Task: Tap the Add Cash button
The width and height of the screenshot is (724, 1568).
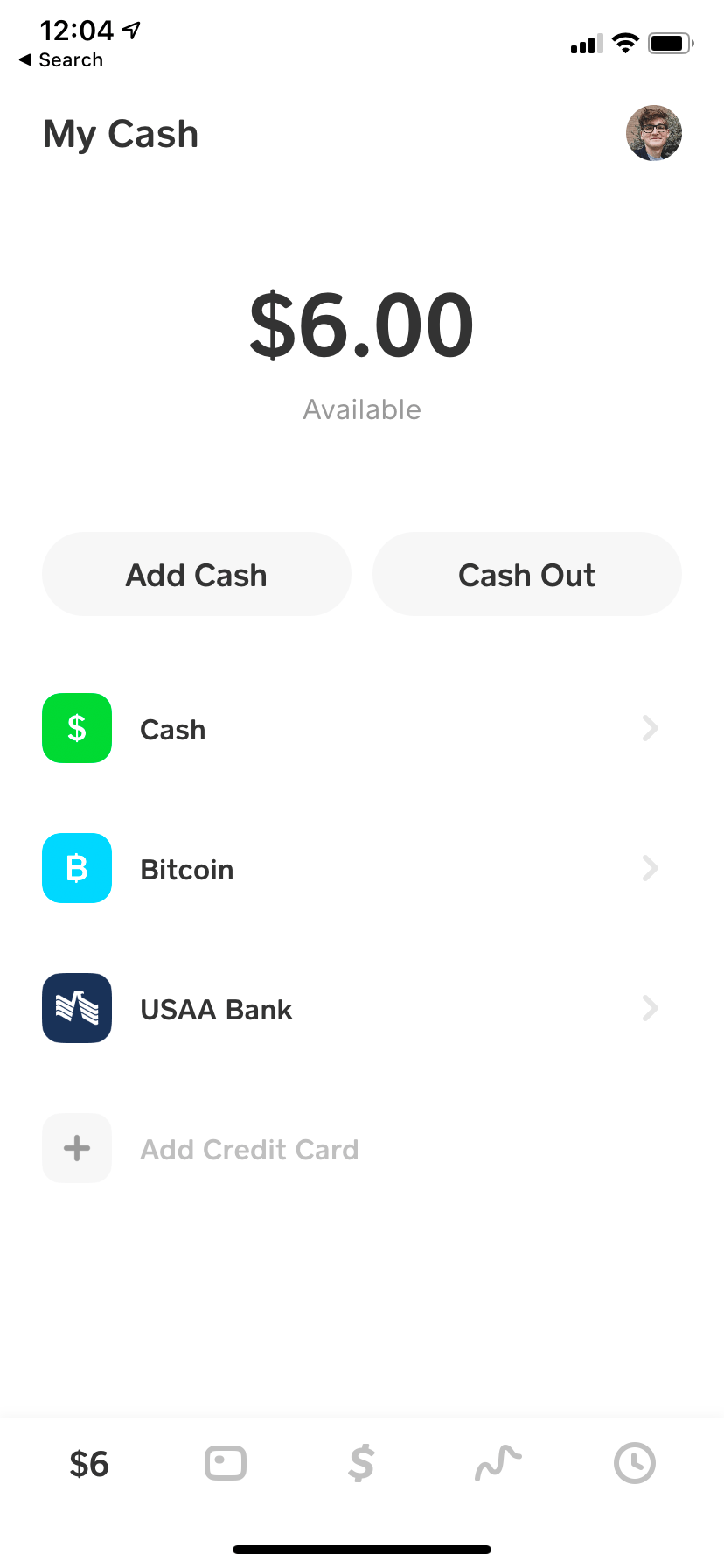Action: pyautogui.click(x=197, y=575)
